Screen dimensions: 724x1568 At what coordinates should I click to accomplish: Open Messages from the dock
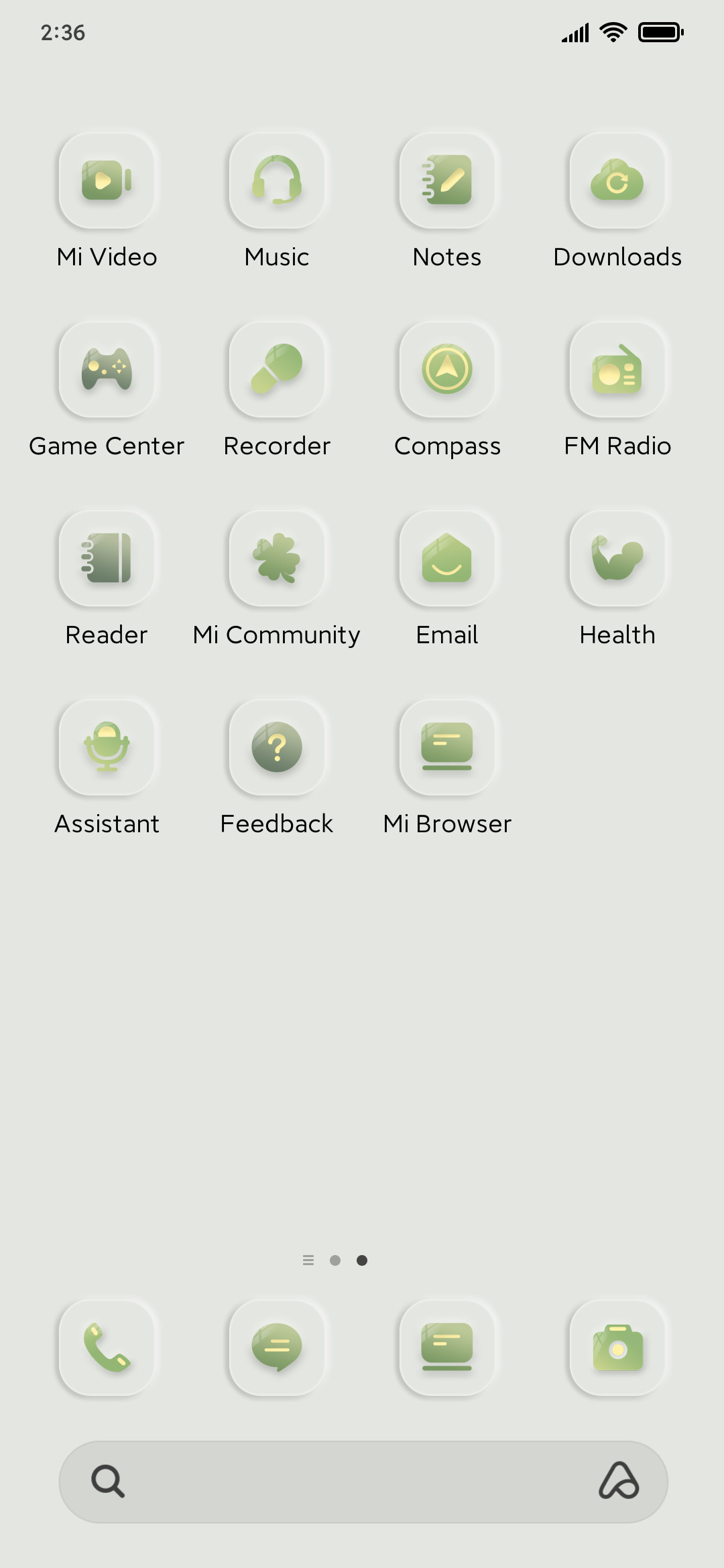(277, 1348)
